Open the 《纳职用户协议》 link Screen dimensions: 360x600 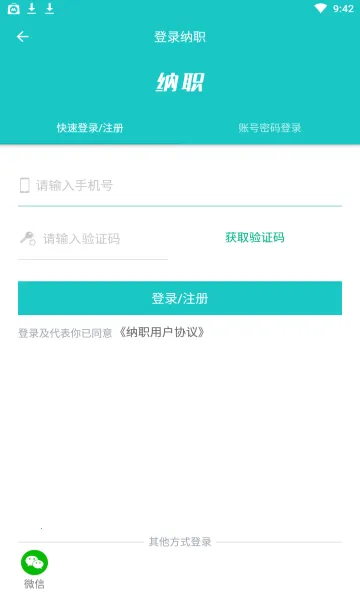[161, 332]
